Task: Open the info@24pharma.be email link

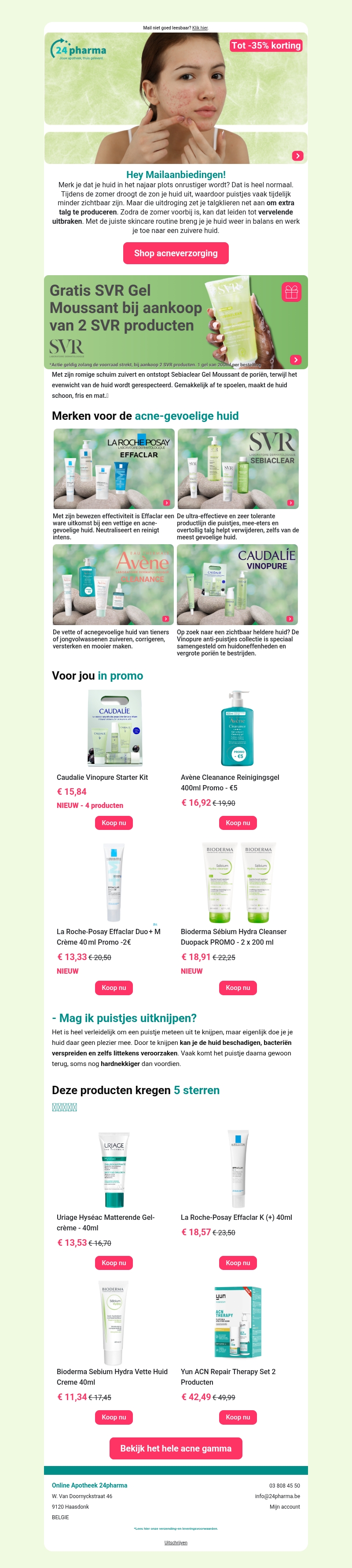Action: click(x=277, y=1496)
